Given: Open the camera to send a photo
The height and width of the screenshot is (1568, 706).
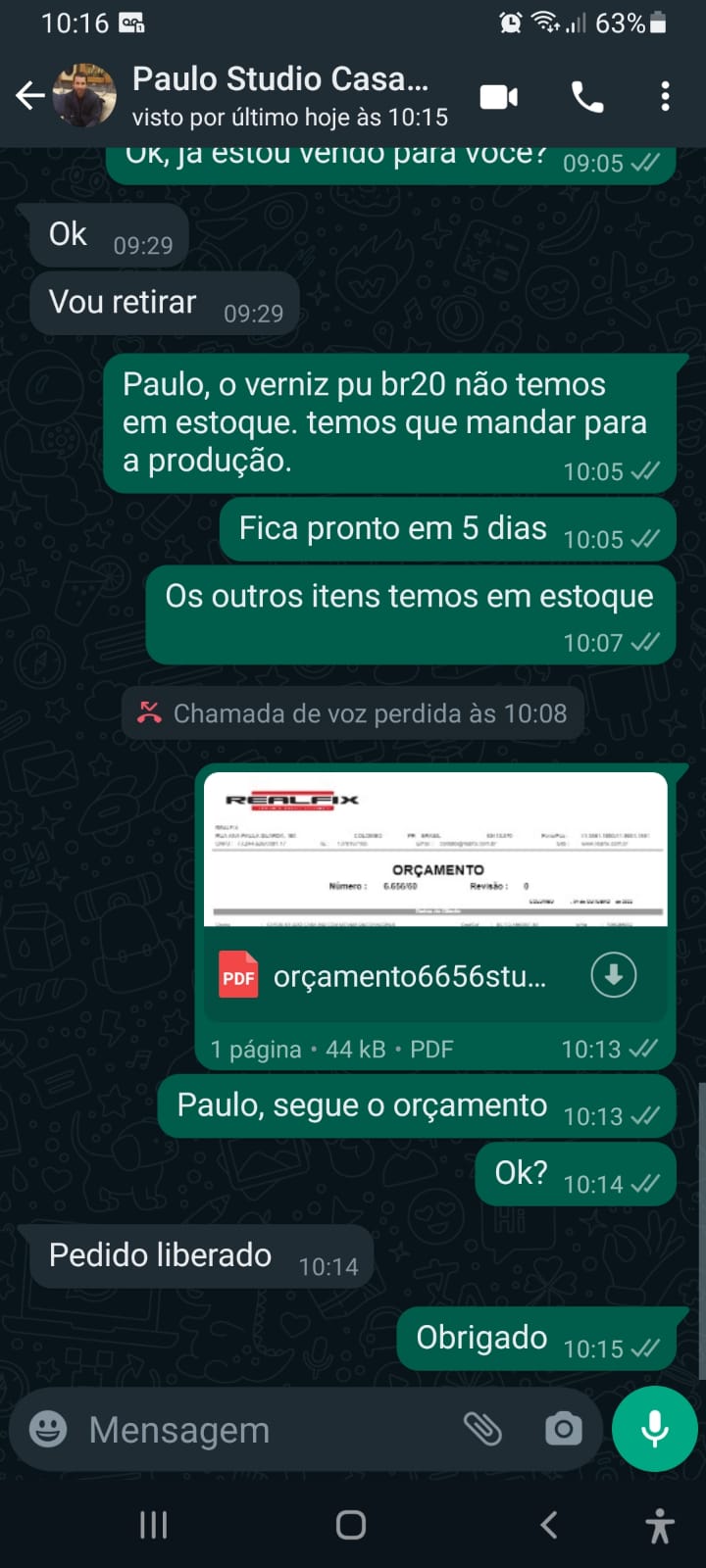Looking at the screenshot, I should [563, 1429].
